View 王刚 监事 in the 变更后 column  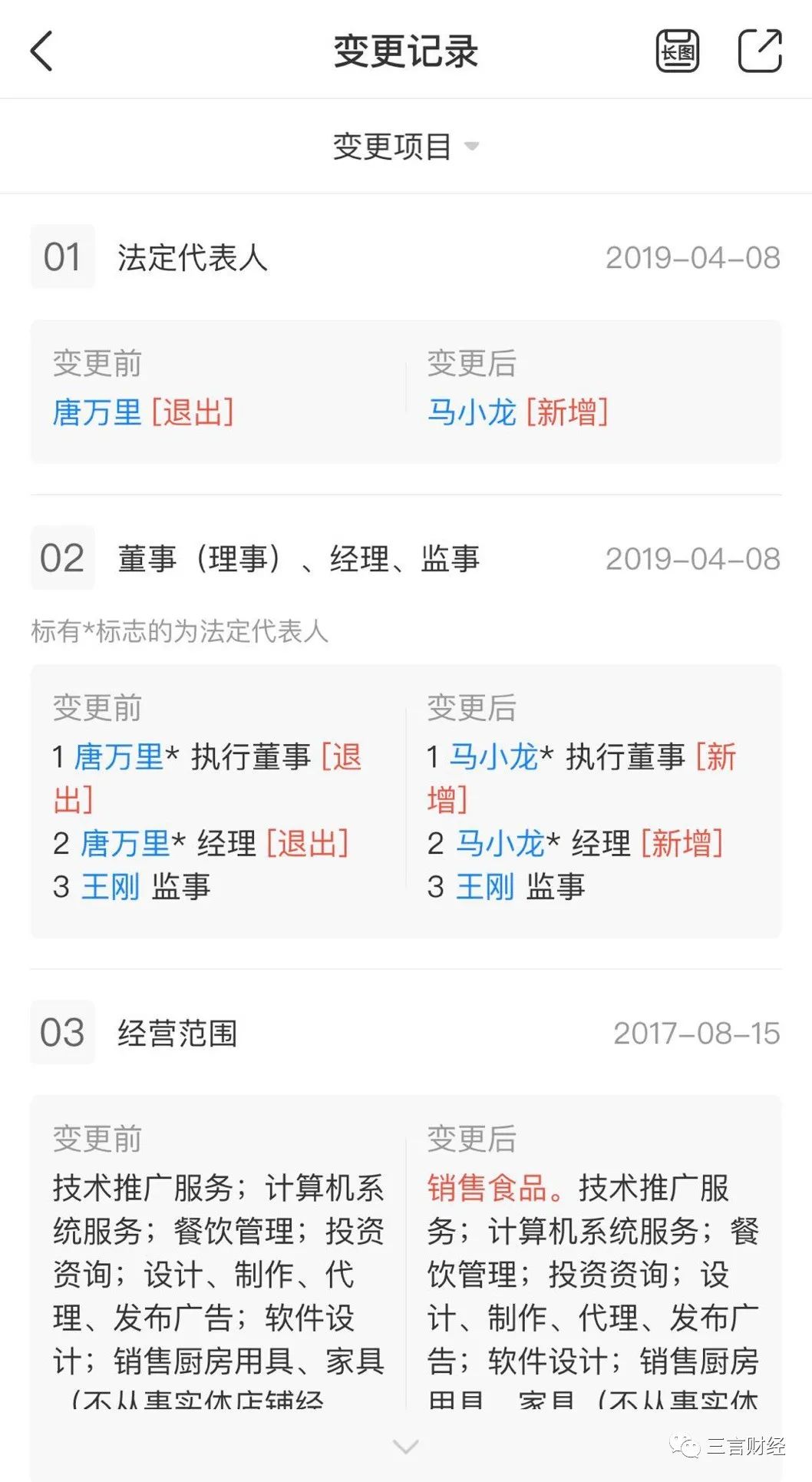[485, 887]
